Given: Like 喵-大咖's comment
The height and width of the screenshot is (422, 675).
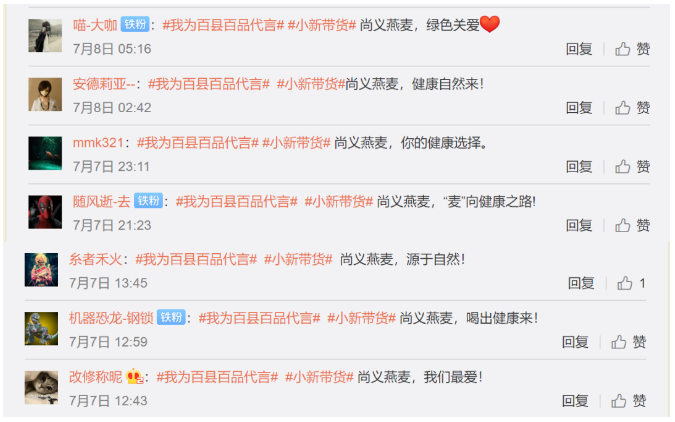Looking at the screenshot, I should point(633,48).
